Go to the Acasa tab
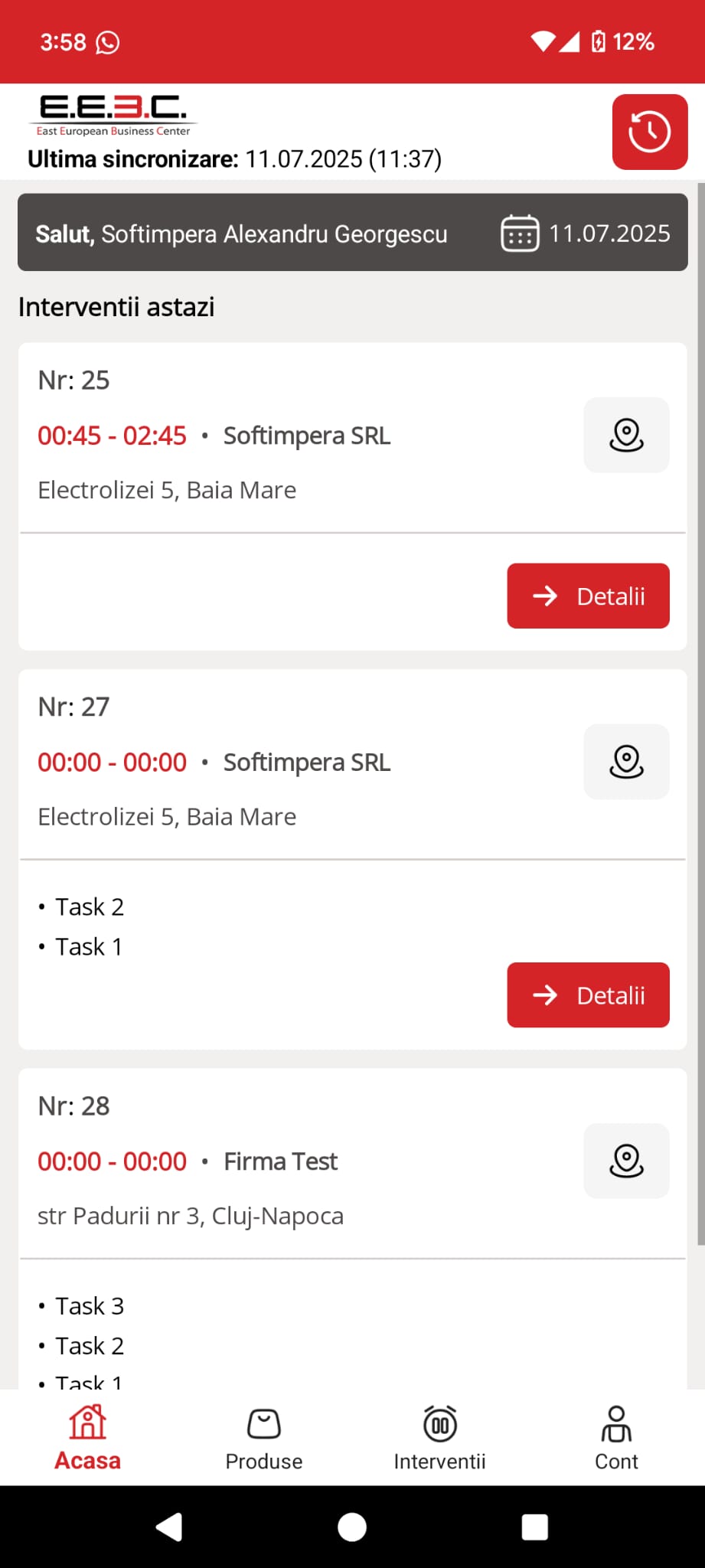The width and height of the screenshot is (705, 1568). [87, 1438]
